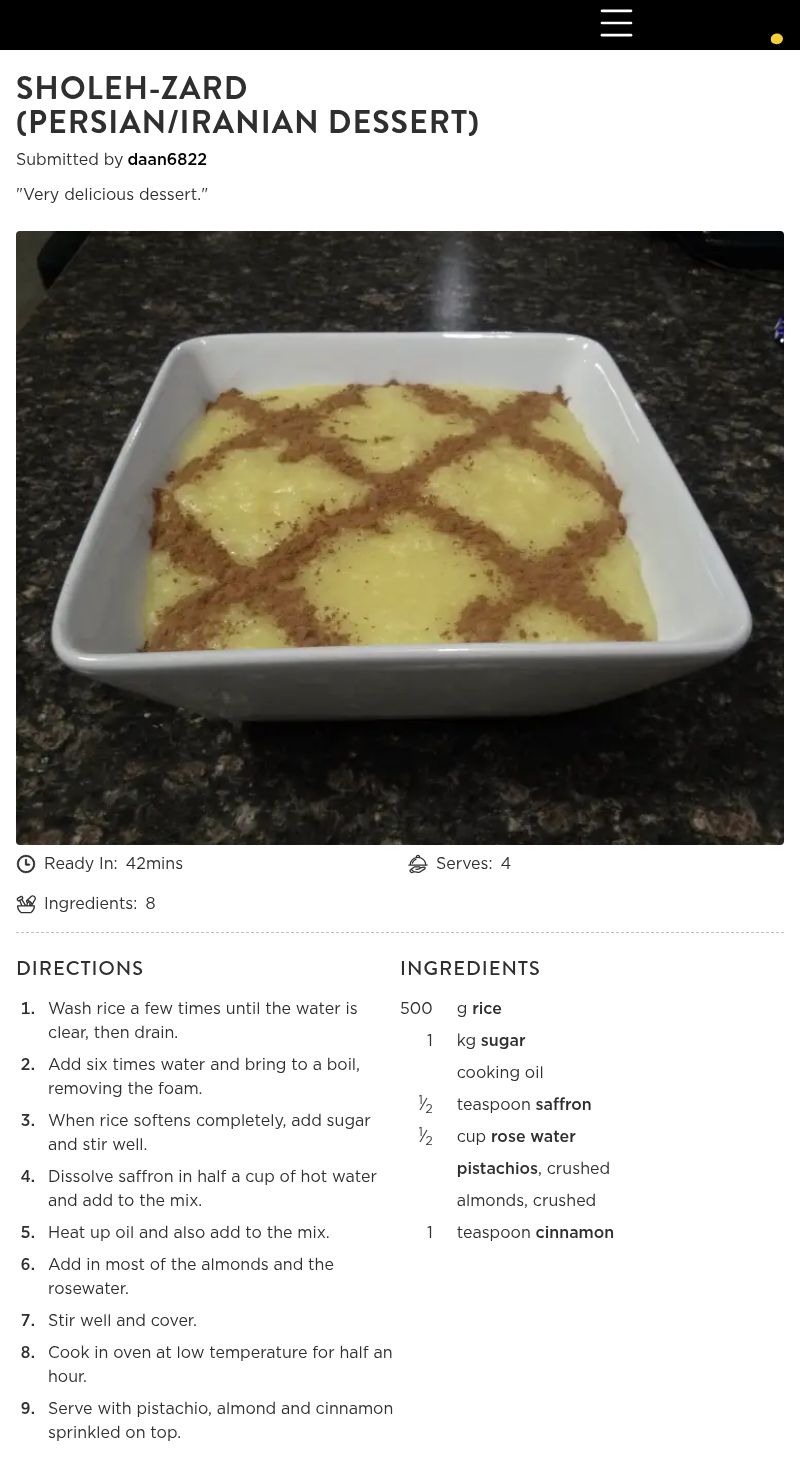Open submitter daan6822's profile
The width and height of the screenshot is (800, 1479).
167,160
